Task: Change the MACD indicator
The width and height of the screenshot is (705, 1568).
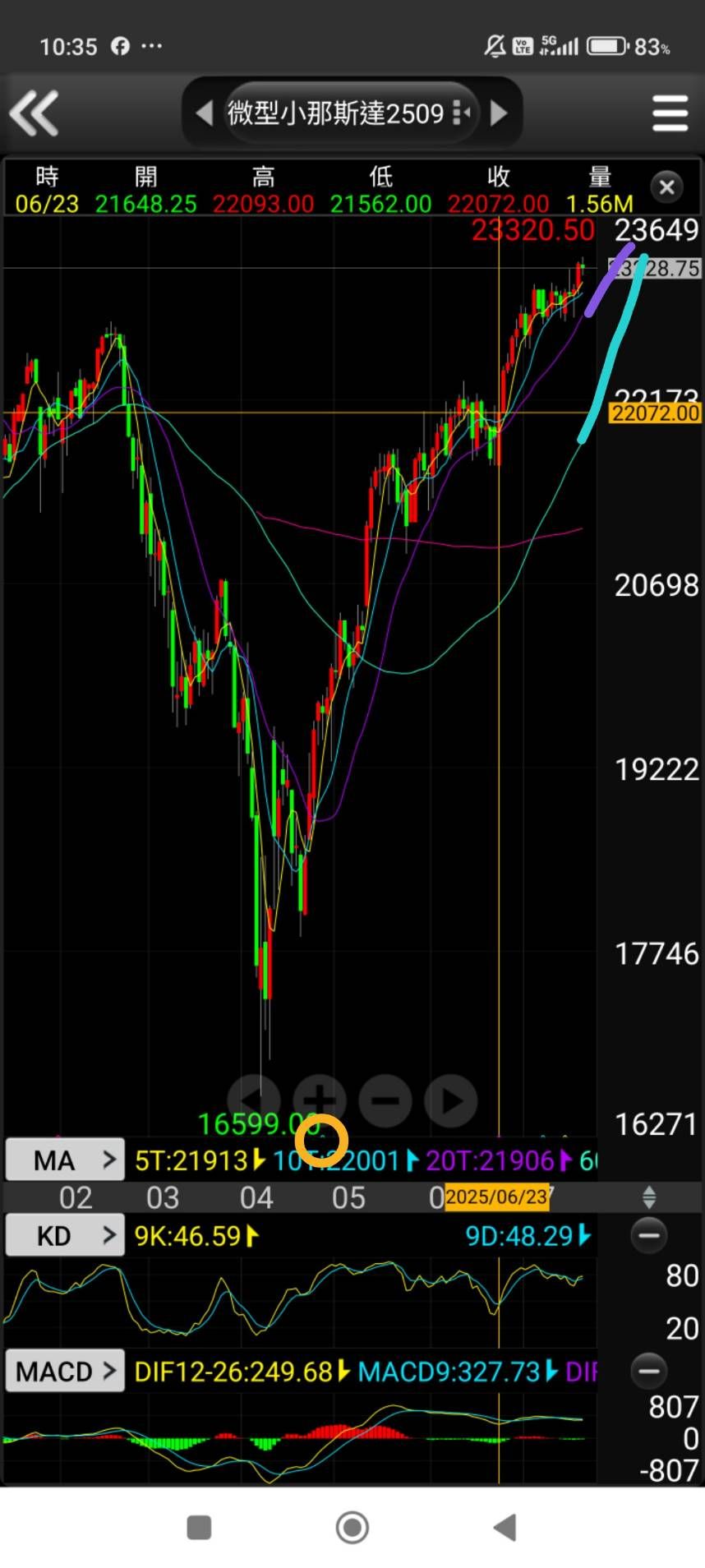Action: click(x=66, y=1371)
